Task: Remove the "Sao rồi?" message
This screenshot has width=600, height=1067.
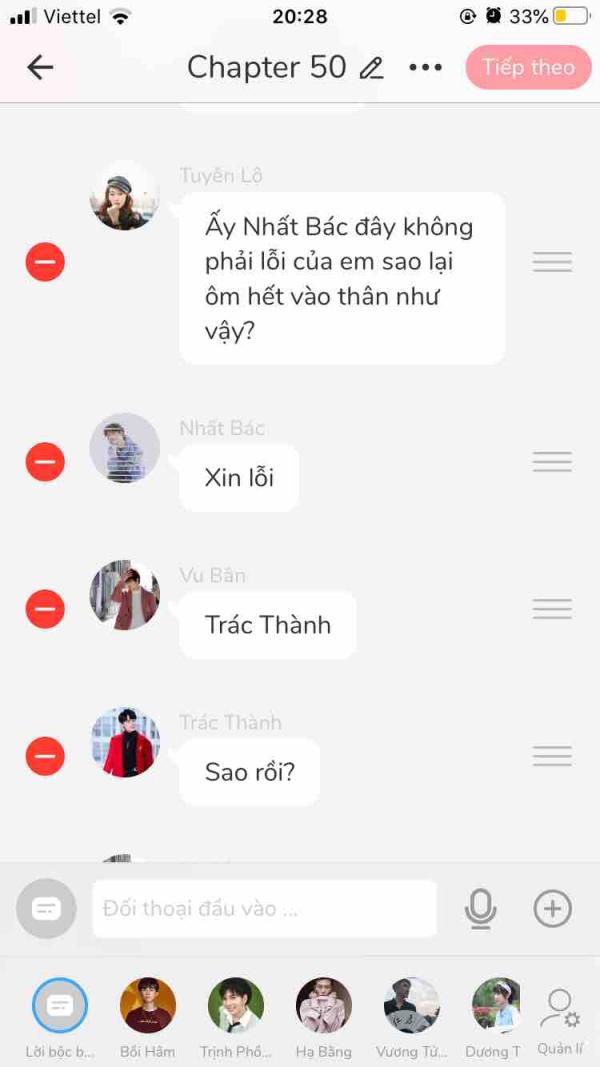Action: tap(45, 756)
